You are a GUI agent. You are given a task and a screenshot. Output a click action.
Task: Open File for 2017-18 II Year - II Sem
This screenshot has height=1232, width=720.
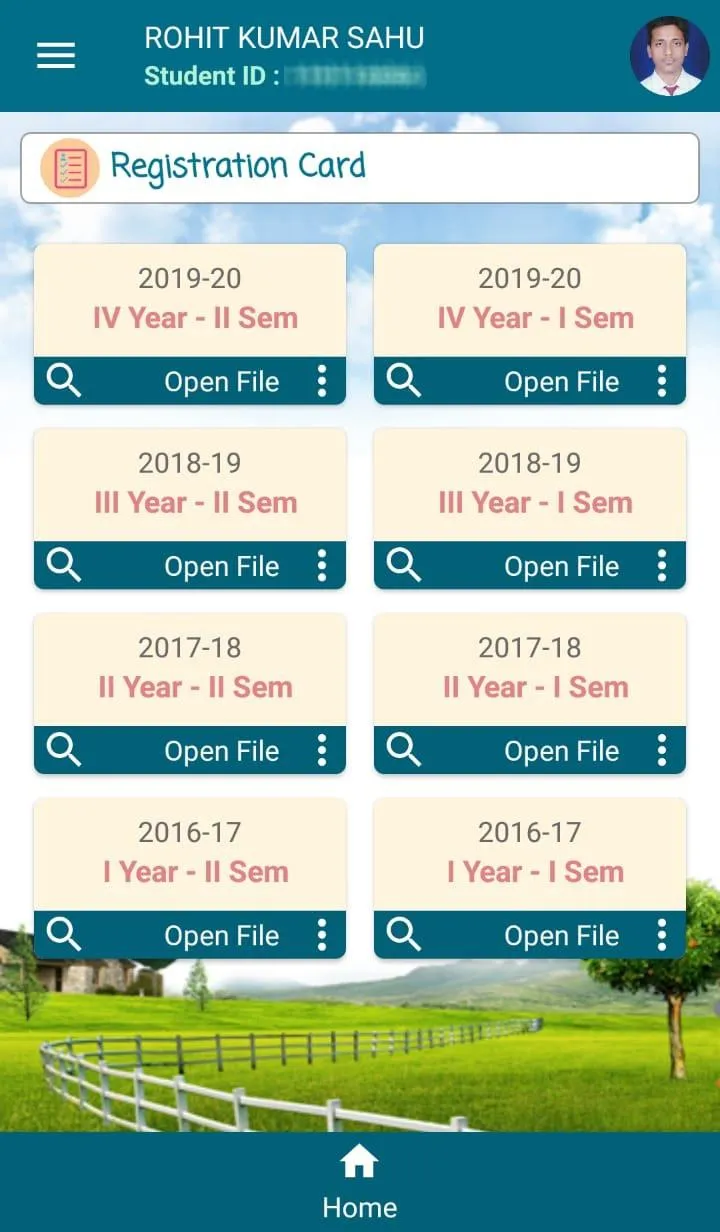pos(221,752)
